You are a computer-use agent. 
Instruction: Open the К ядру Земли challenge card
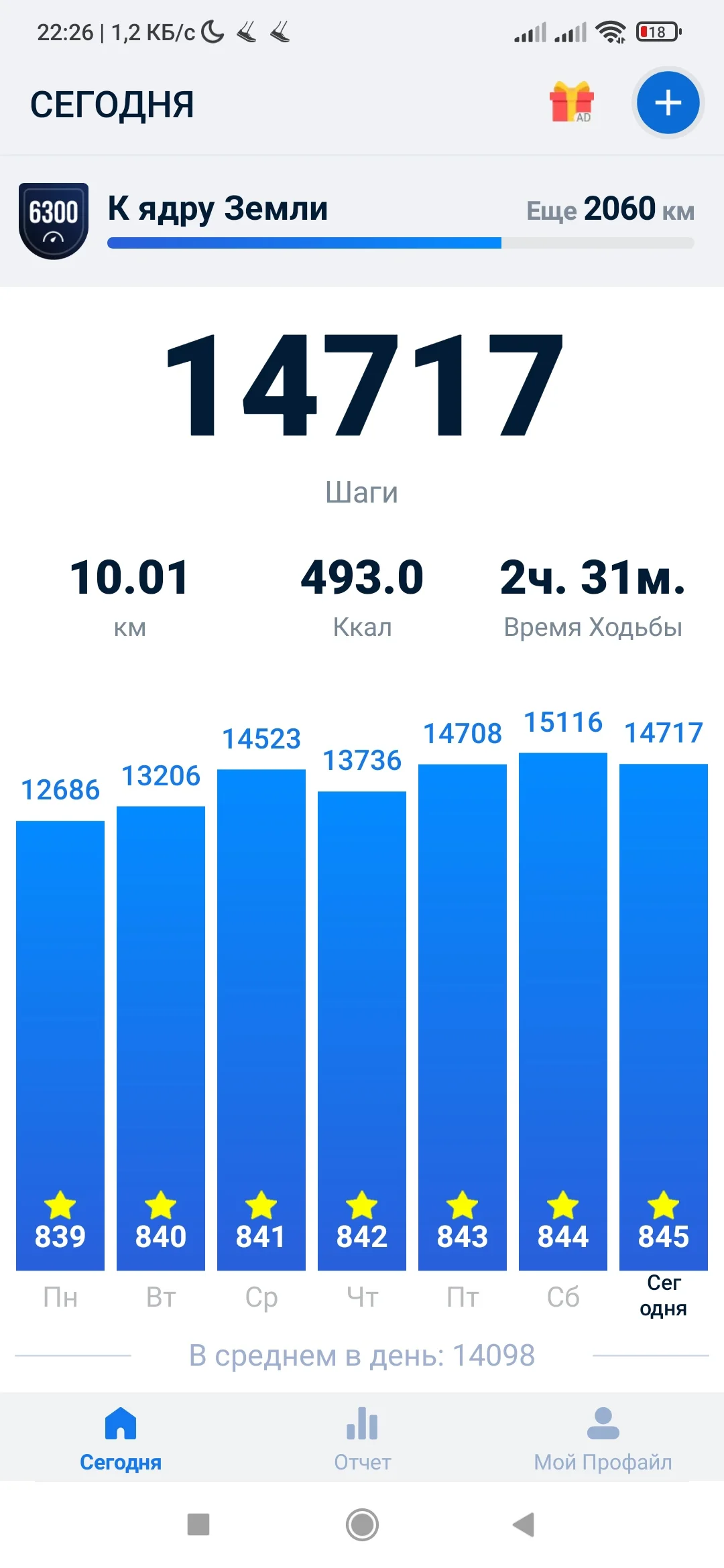point(362,221)
